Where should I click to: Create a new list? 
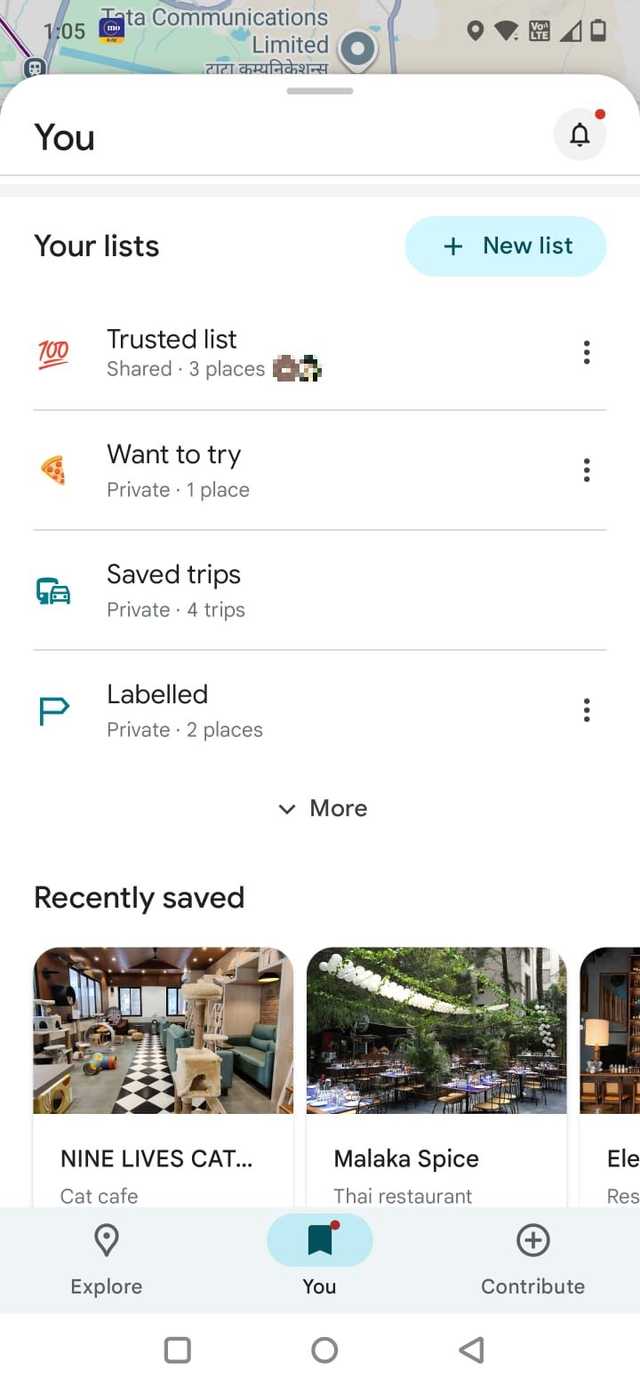[x=506, y=246]
